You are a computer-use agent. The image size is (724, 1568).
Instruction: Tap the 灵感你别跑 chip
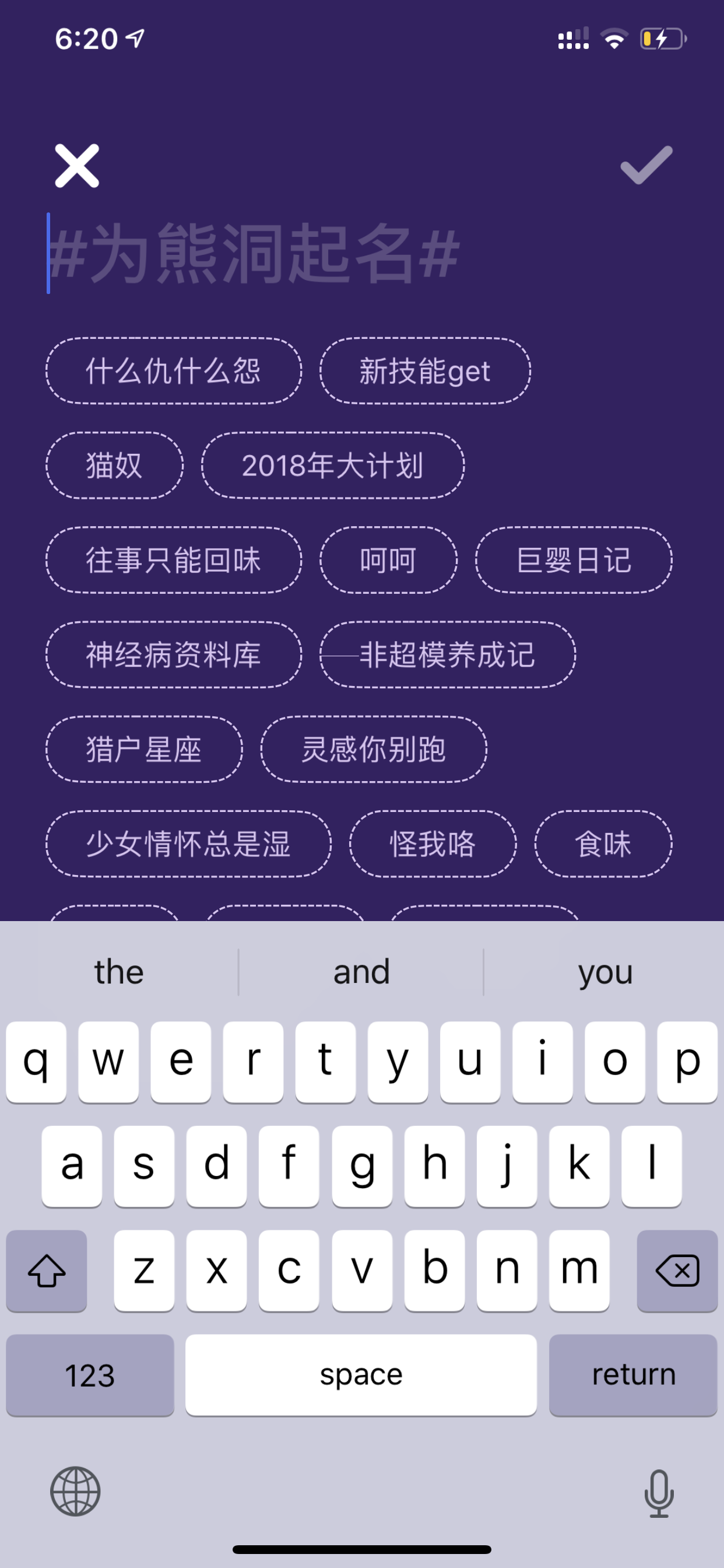(374, 750)
